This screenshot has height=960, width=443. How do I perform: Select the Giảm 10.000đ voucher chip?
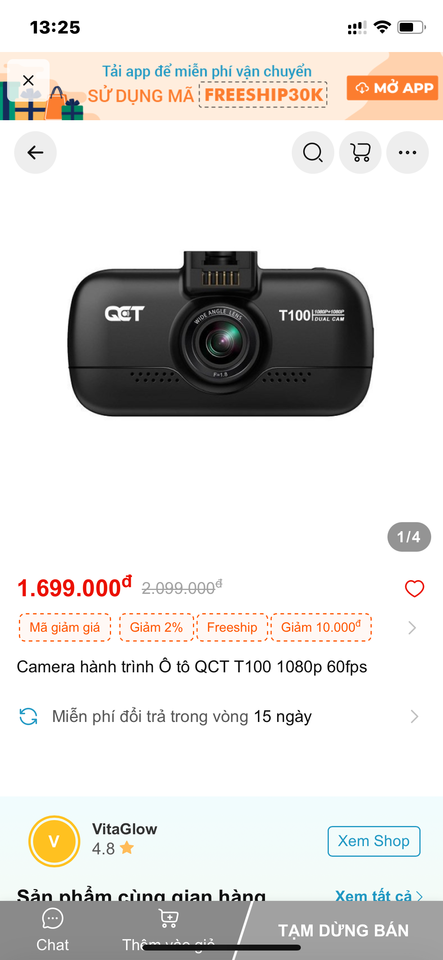tap(321, 628)
